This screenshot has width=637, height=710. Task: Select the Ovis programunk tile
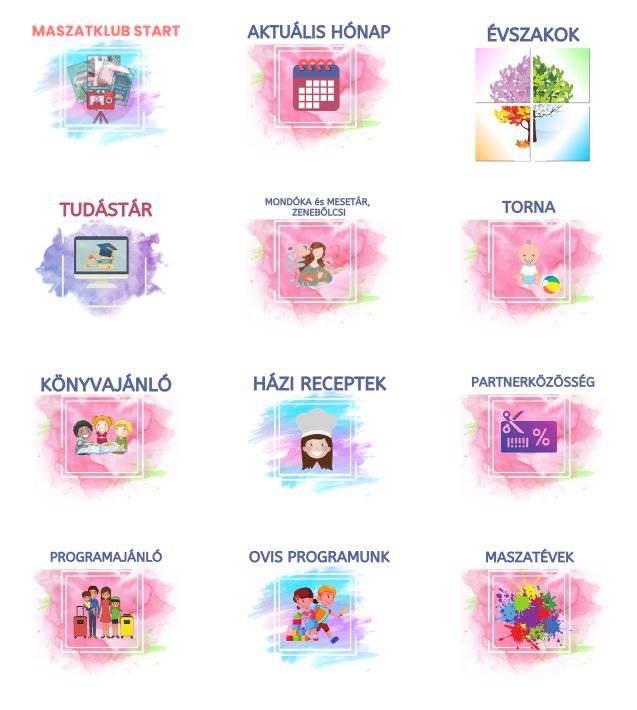317,612
